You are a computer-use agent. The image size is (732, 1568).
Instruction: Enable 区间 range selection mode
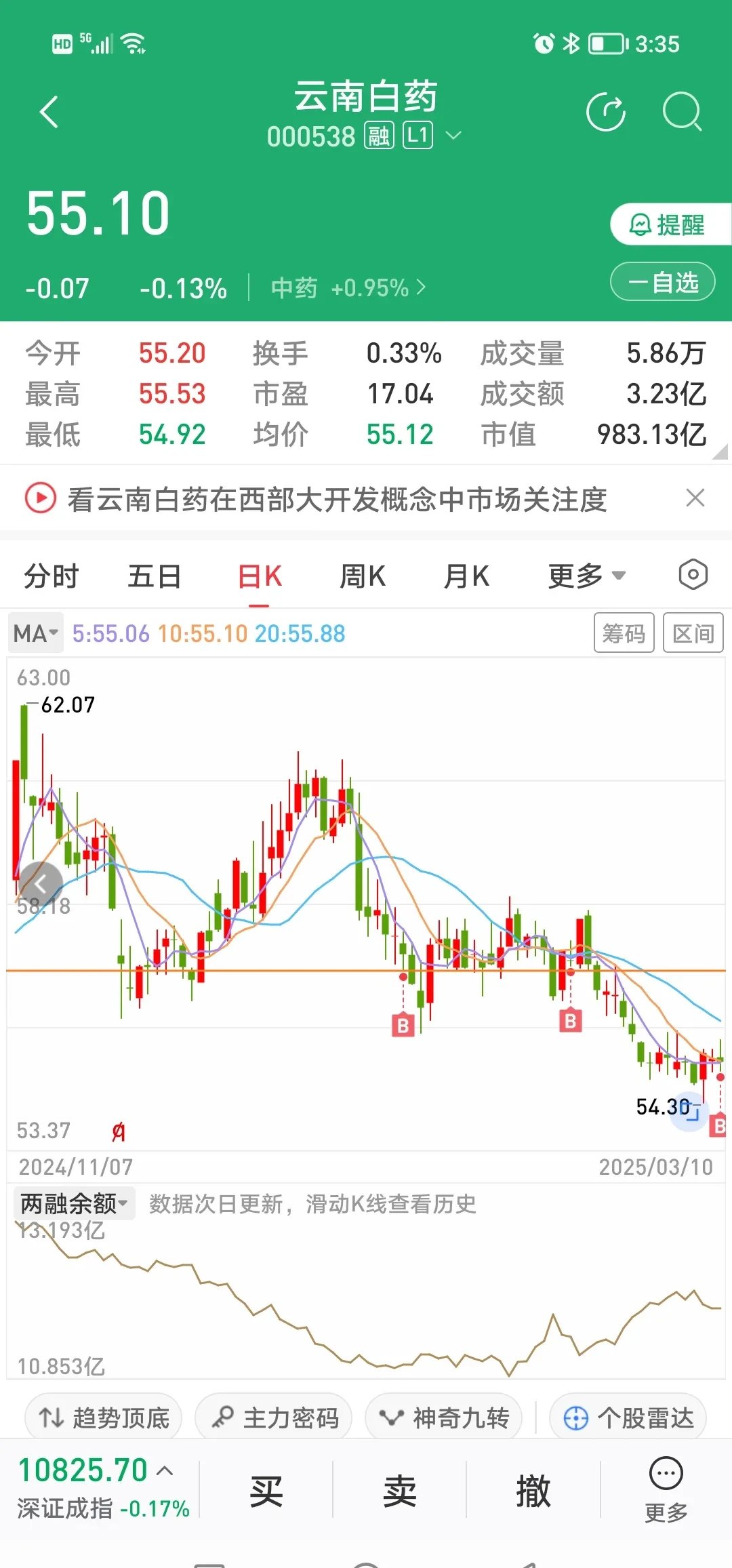(x=693, y=632)
